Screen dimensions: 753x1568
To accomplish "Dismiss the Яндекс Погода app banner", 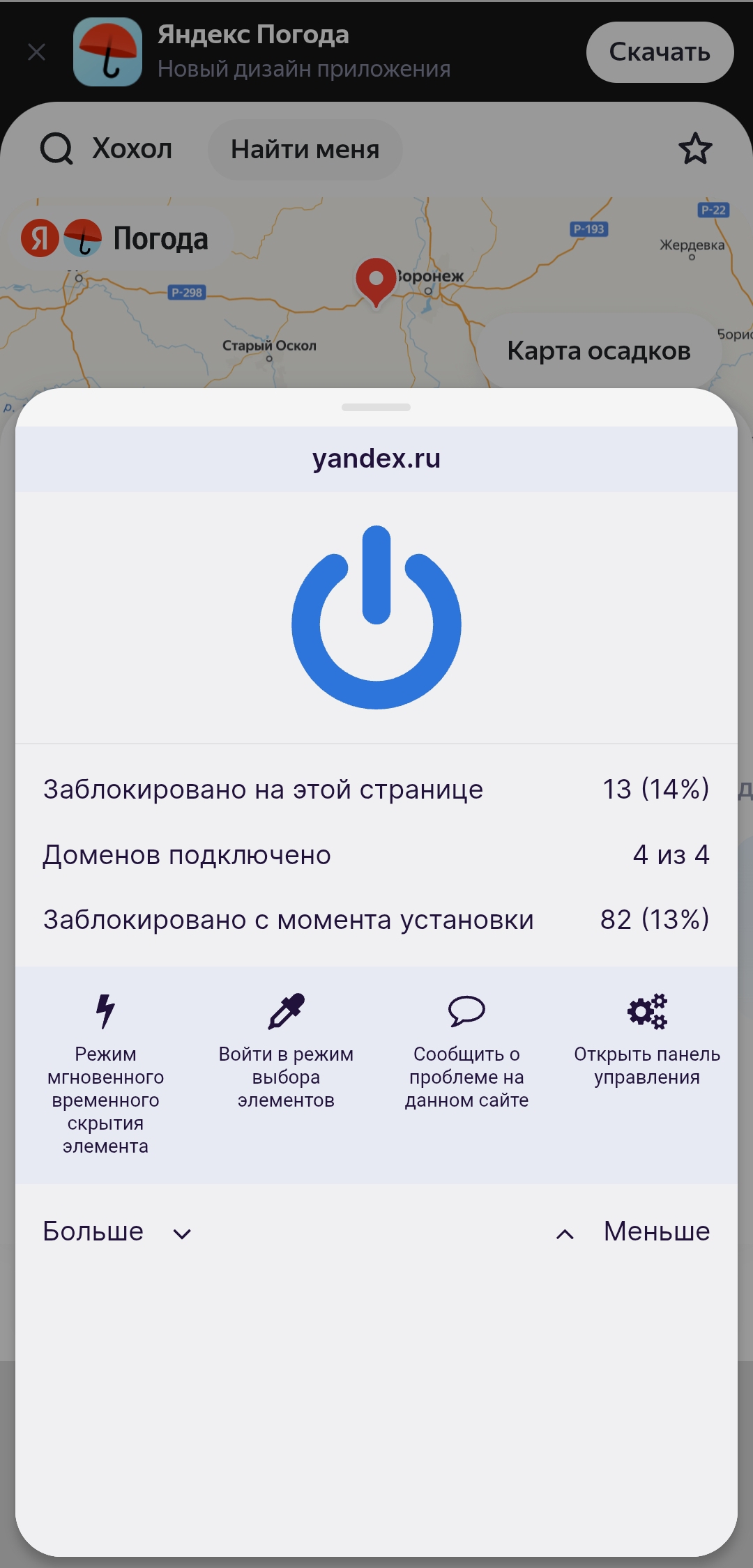I will (37, 52).
